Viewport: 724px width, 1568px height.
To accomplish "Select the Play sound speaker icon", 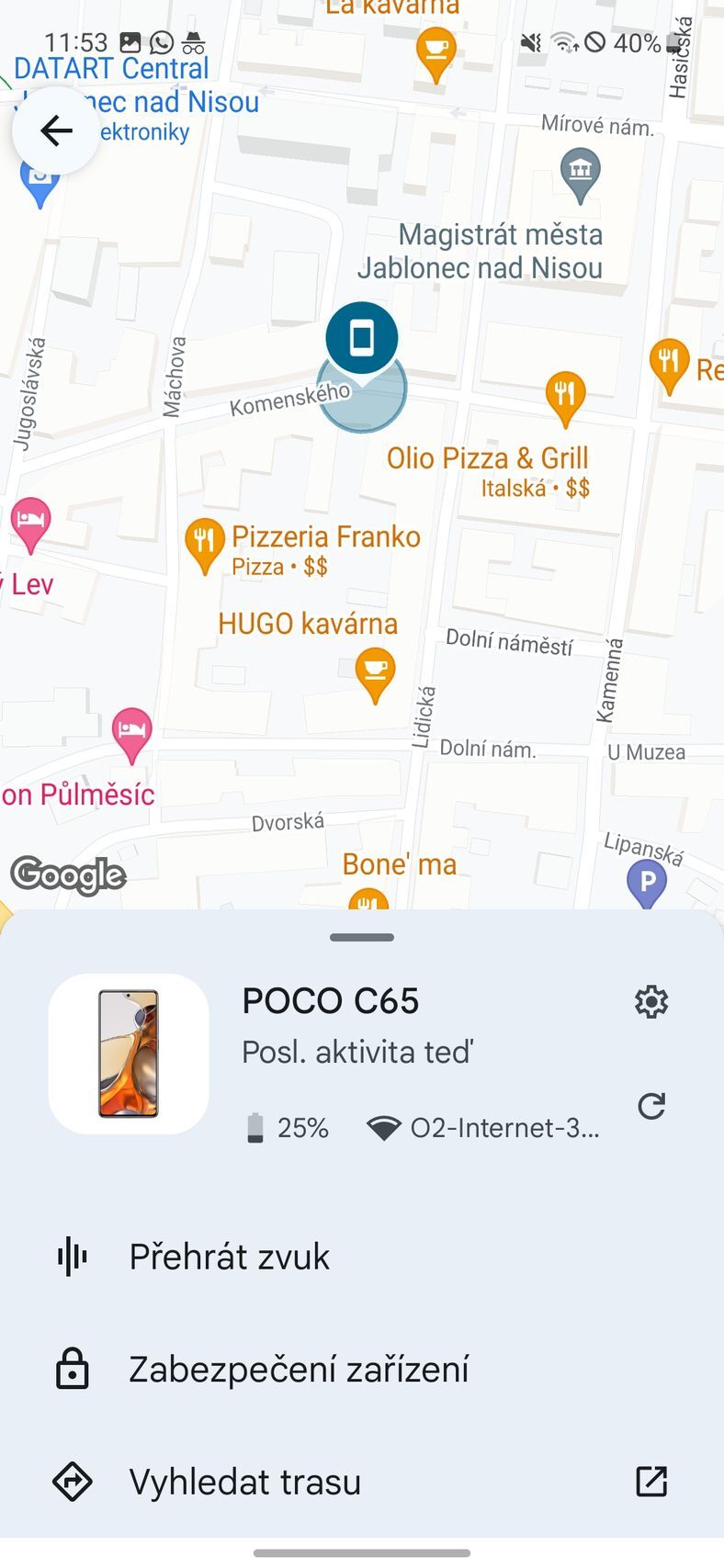I will pyautogui.click(x=72, y=1256).
